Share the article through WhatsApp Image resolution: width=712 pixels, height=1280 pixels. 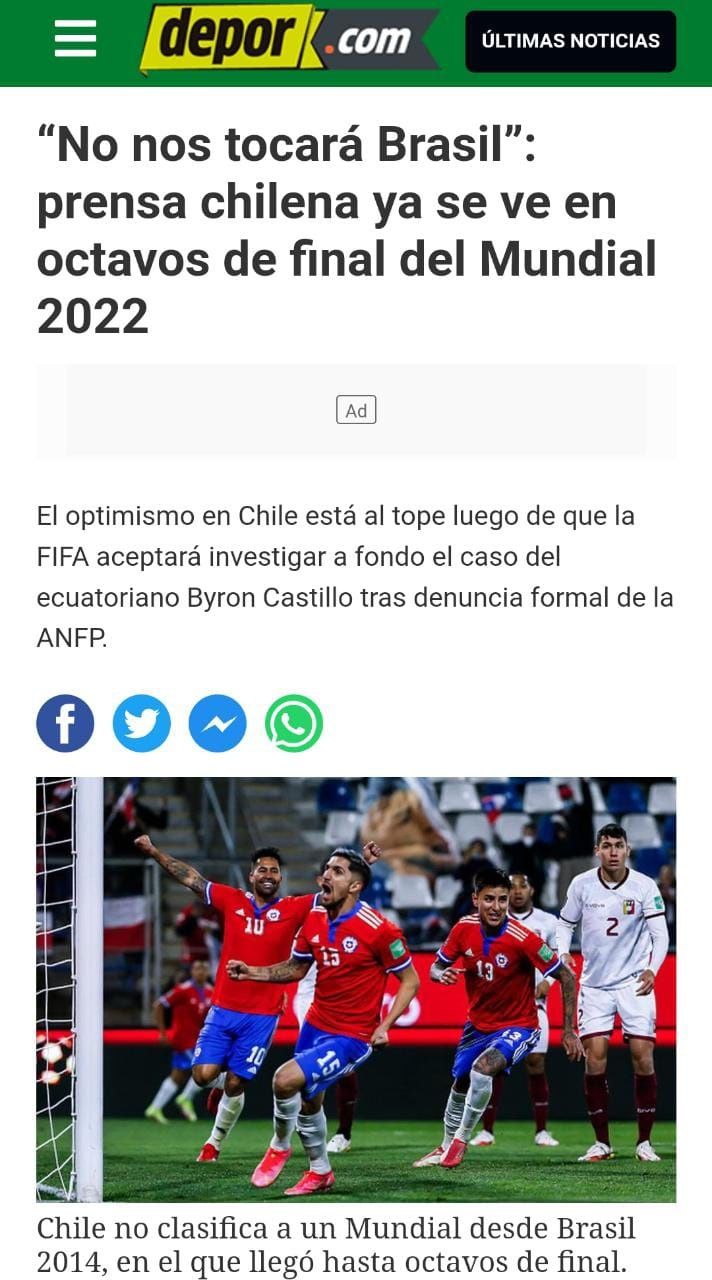click(x=293, y=724)
